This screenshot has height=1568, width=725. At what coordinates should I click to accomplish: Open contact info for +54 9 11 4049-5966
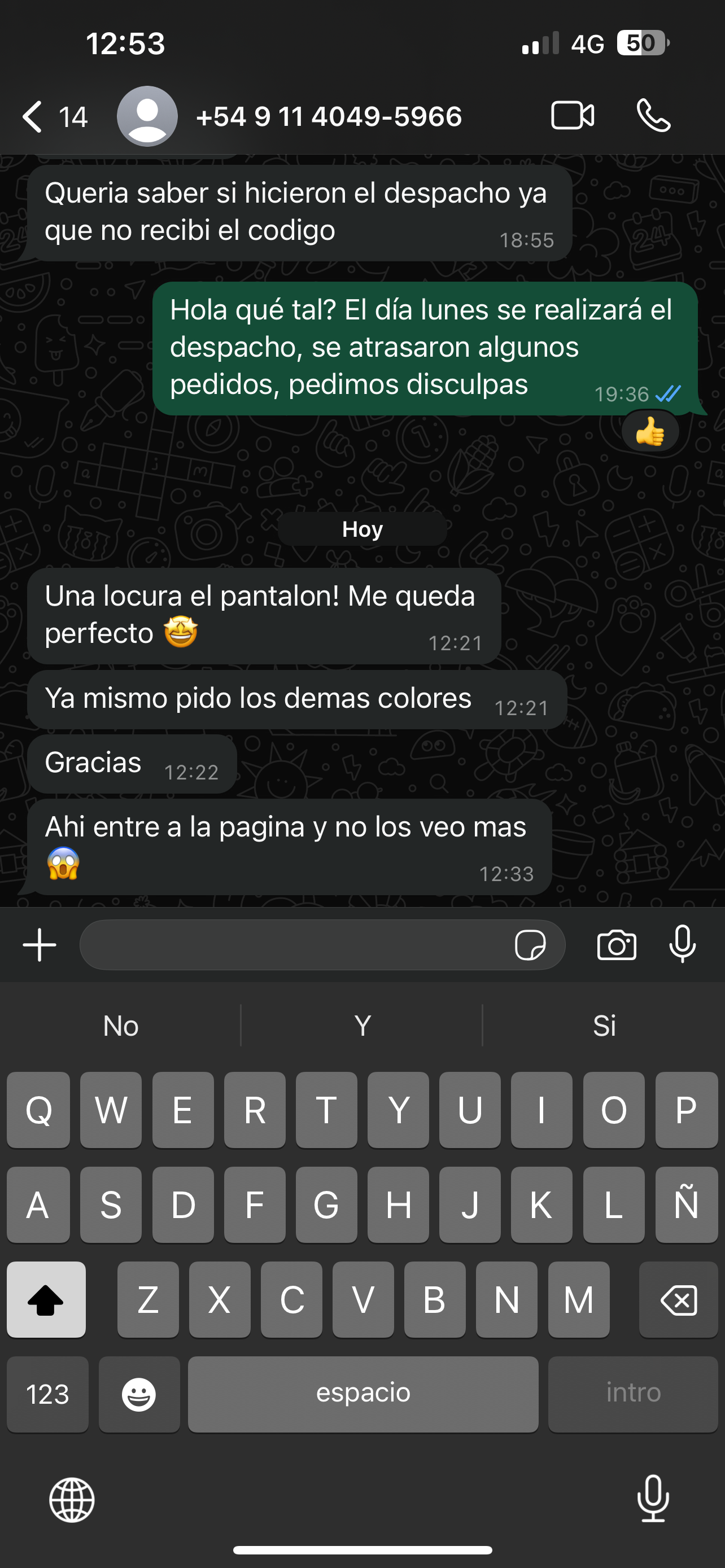click(329, 116)
